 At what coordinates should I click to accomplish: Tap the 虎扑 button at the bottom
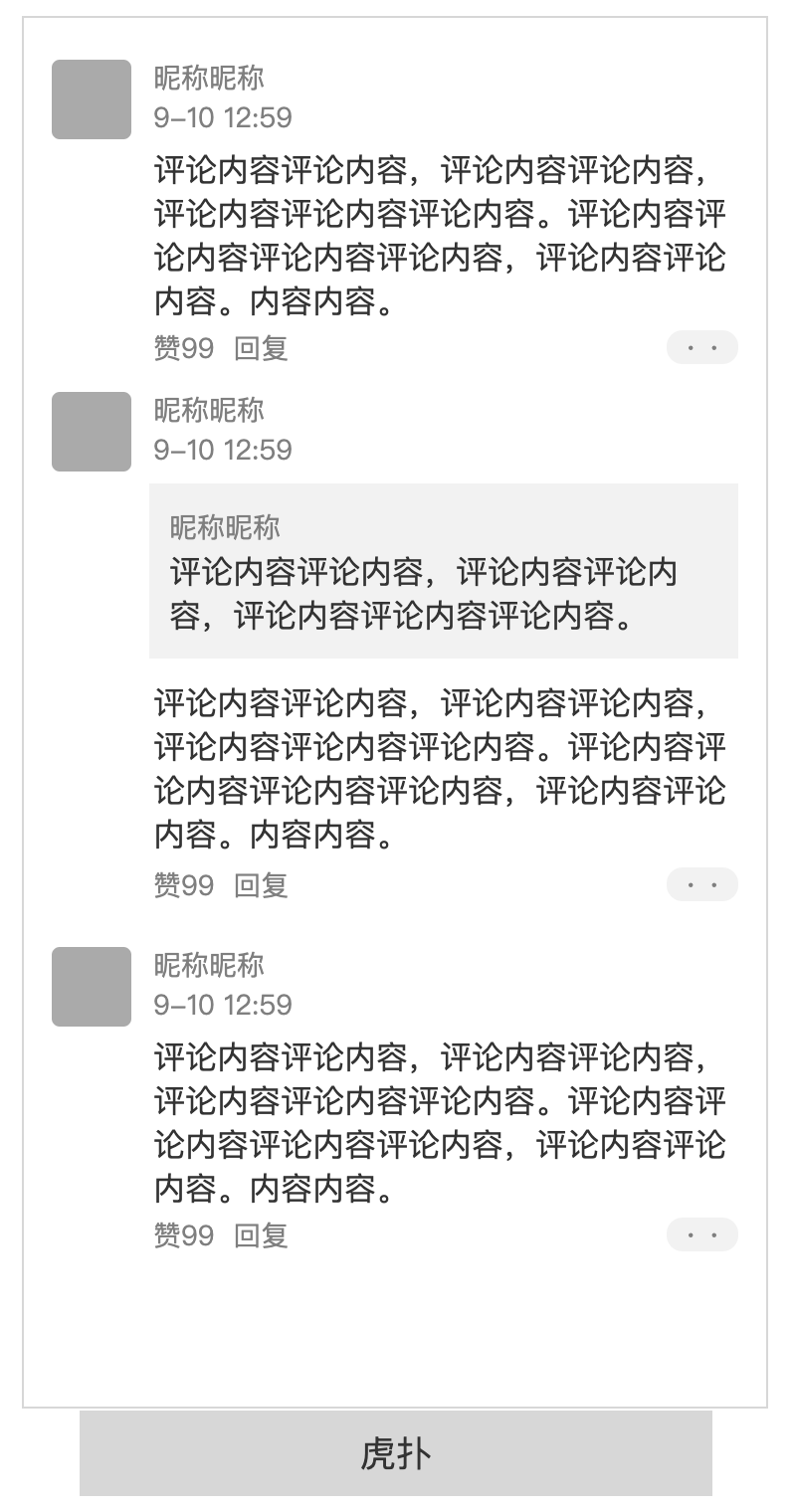click(x=396, y=1453)
